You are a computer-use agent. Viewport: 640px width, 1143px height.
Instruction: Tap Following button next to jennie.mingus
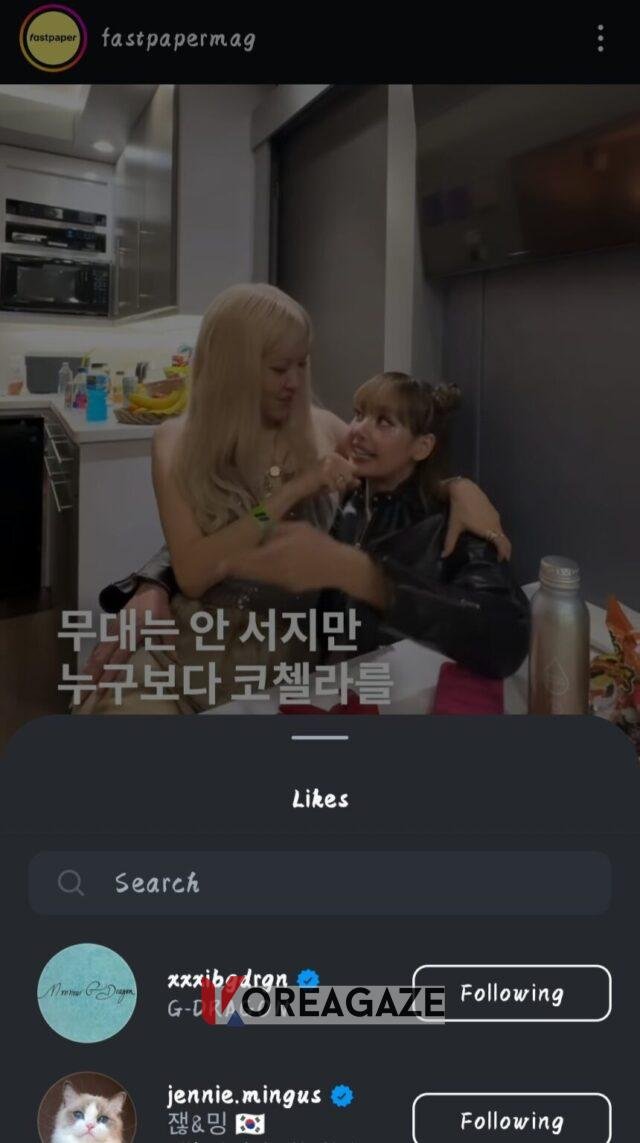point(511,1120)
